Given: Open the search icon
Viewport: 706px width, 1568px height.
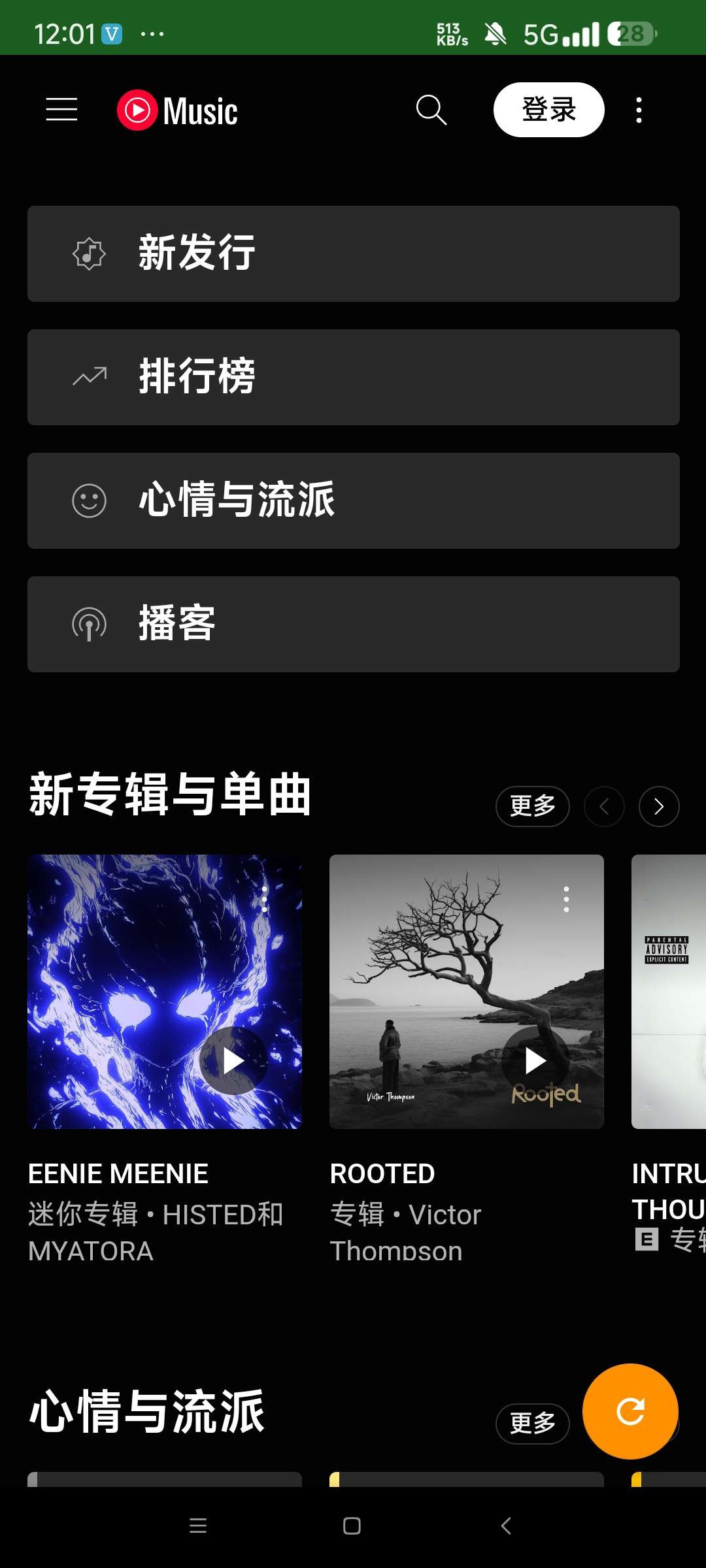Looking at the screenshot, I should click(431, 110).
